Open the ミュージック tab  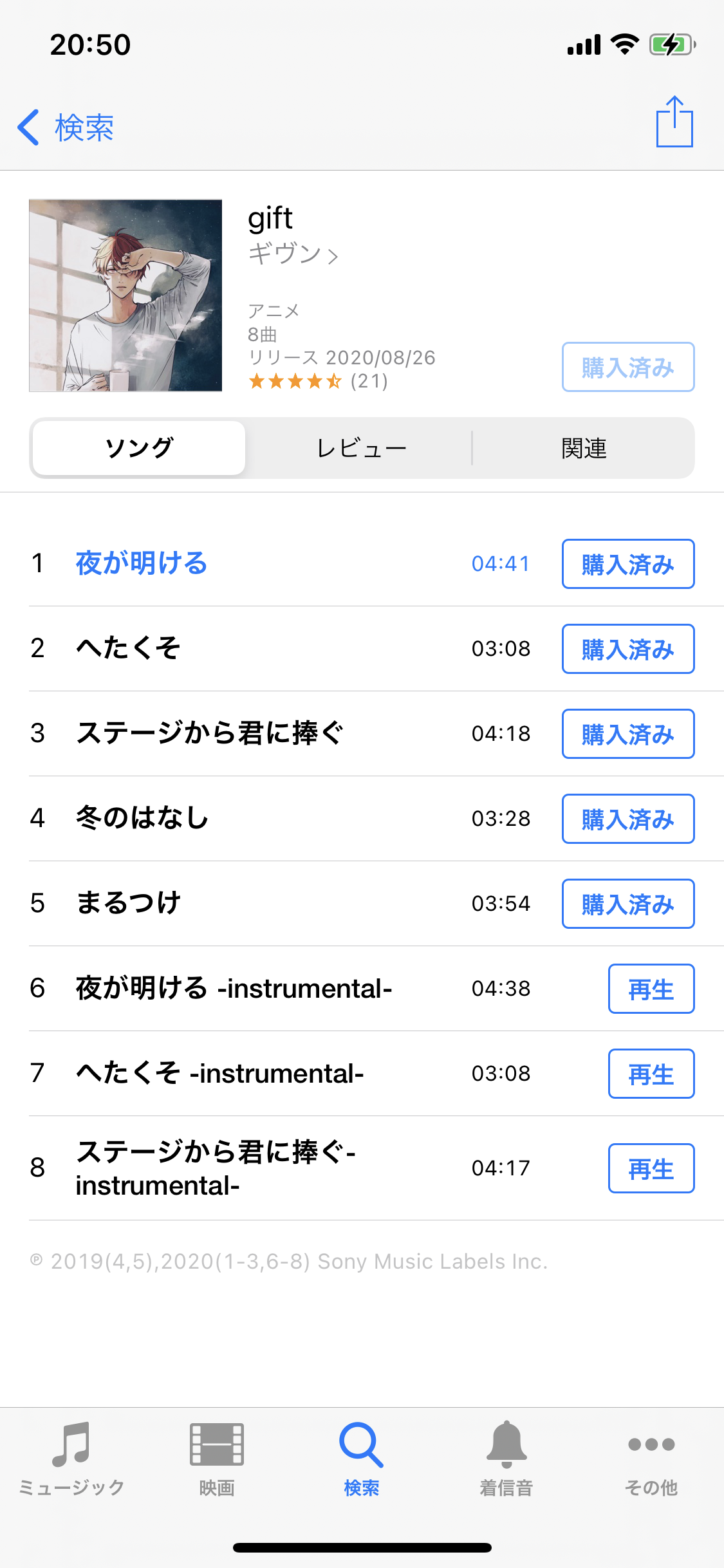[x=71, y=1457]
